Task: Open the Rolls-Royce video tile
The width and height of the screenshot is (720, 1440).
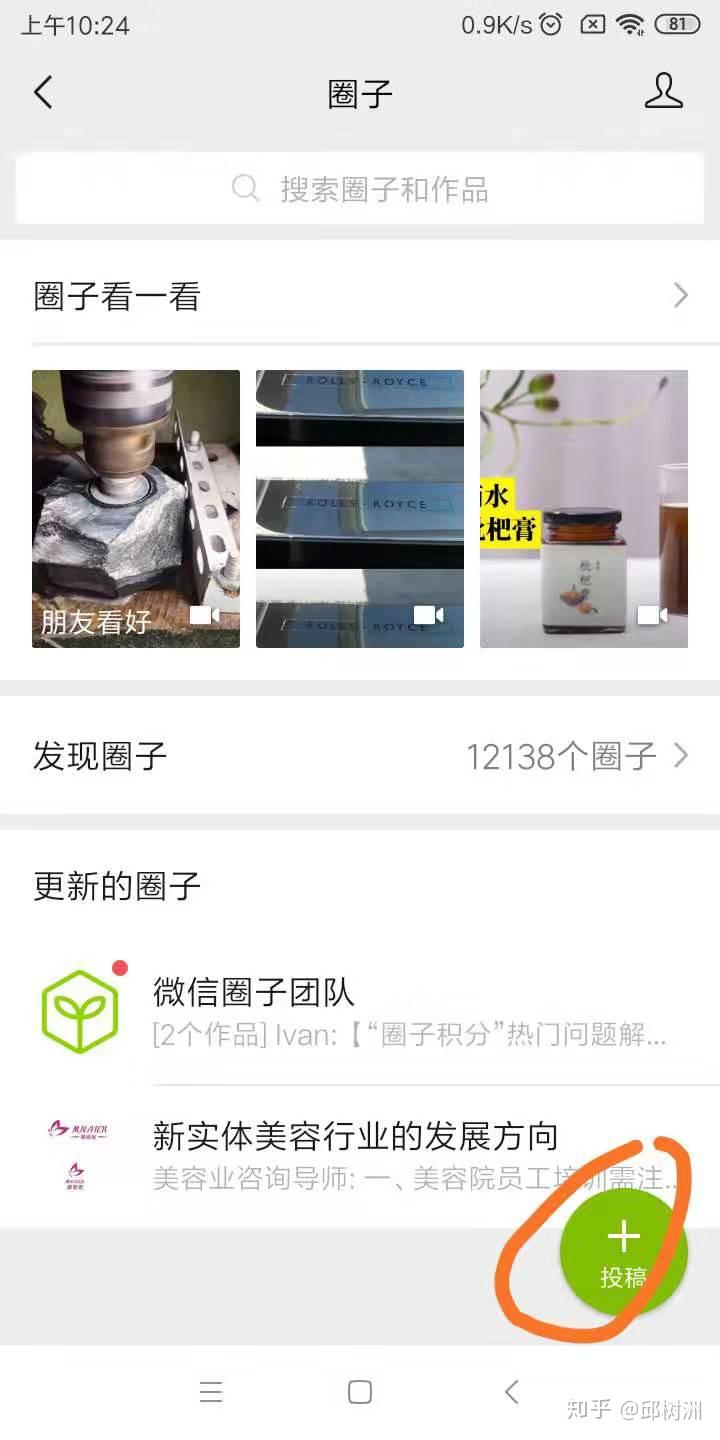Action: (x=360, y=508)
